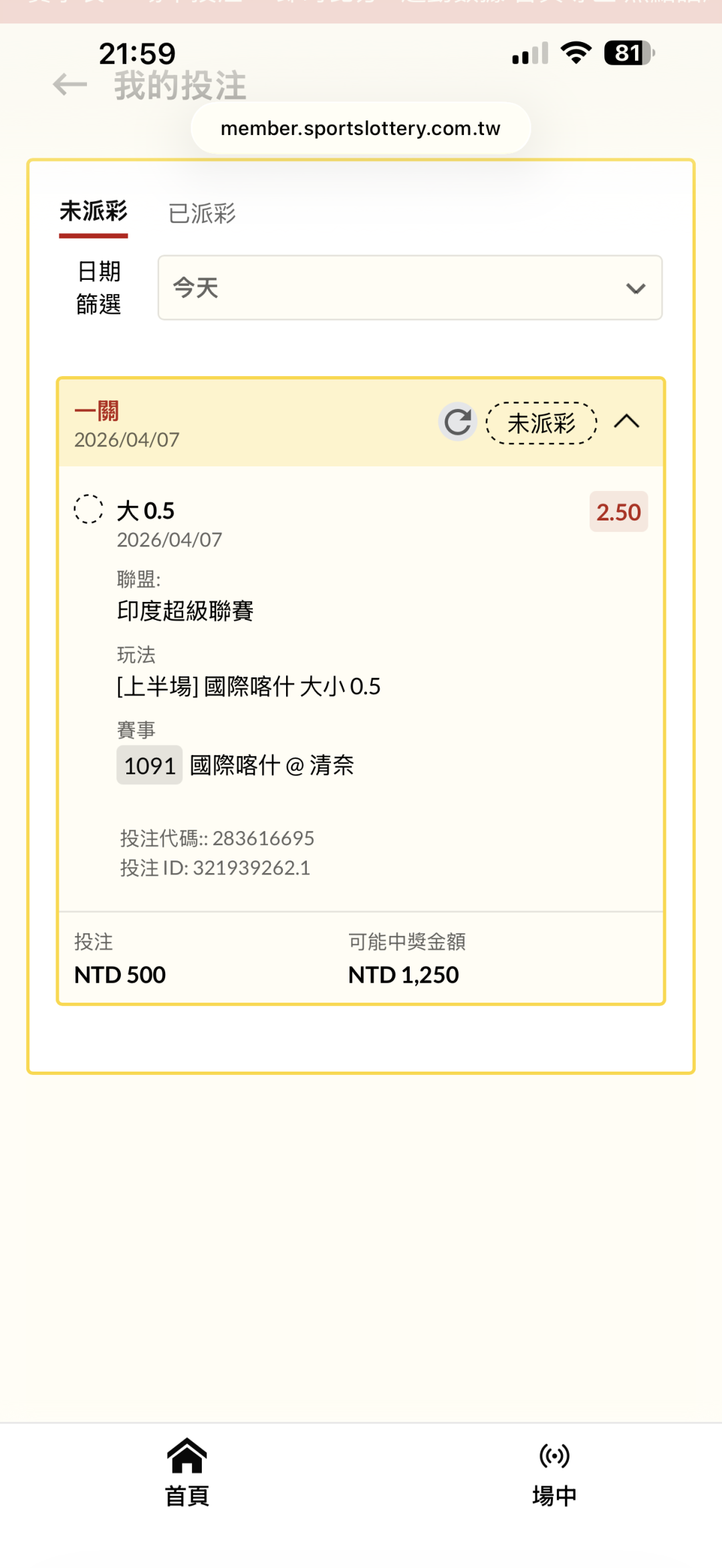Refresh the 一關 bet status
This screenshot has width=722, height=1568.
tap(458, 422)
